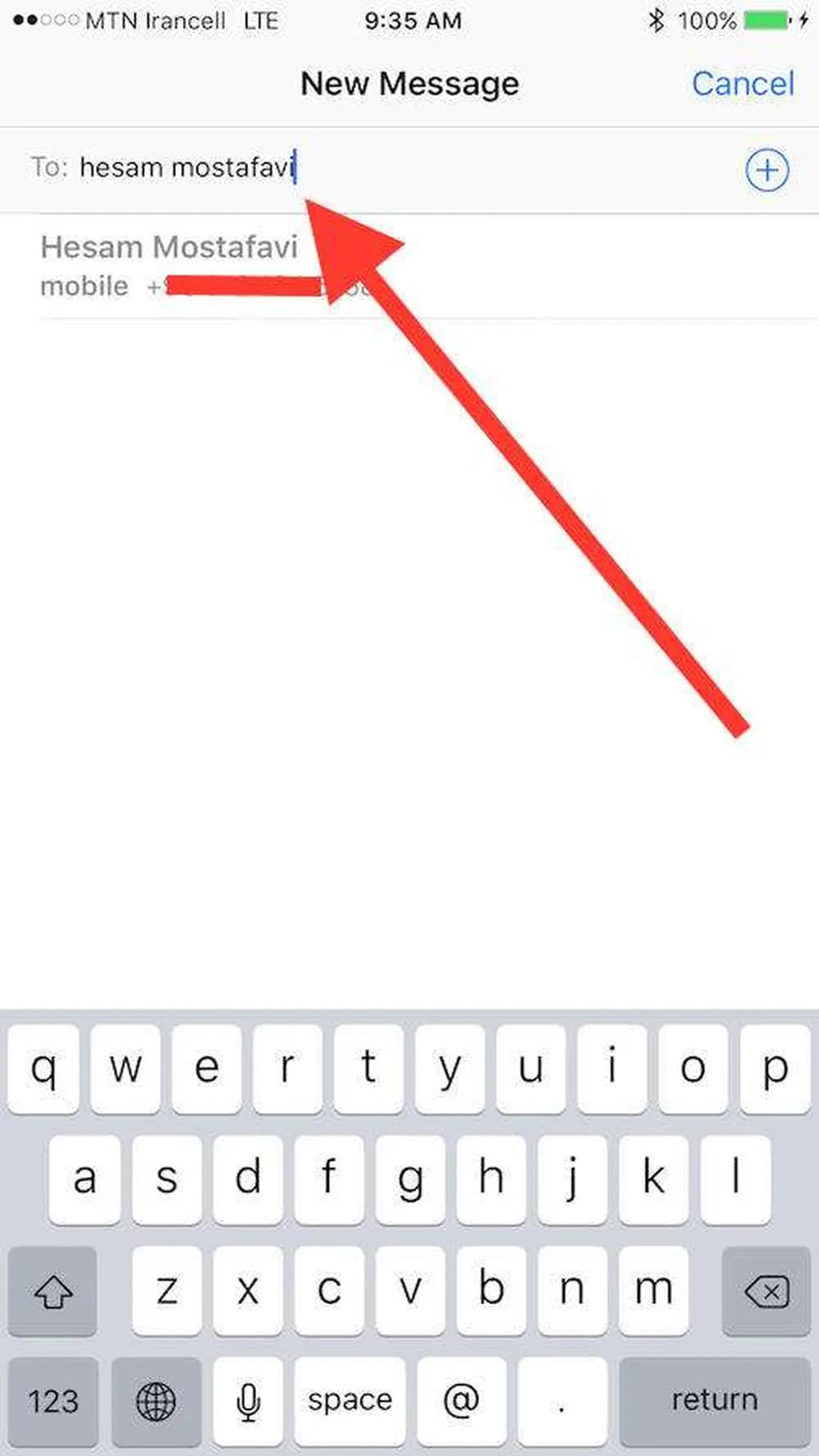This screenshot has height=1456, width=819.
Task: Tap the return key
Action: [x=714, y=1400]
